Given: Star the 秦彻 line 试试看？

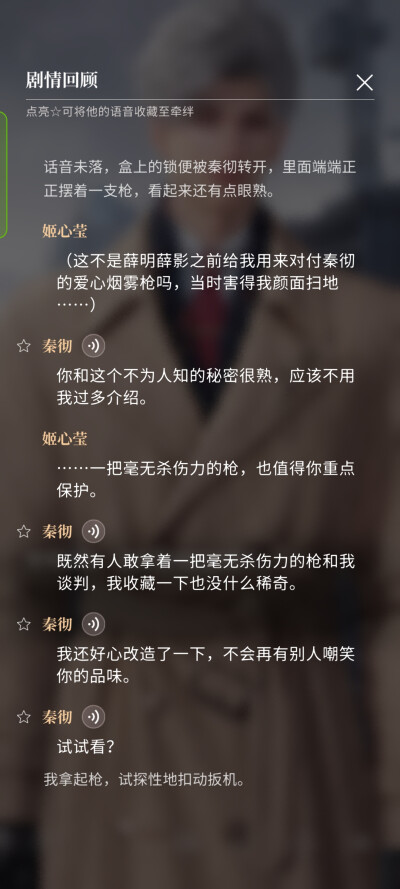Looking at the screenshot, I should point(24,717).
